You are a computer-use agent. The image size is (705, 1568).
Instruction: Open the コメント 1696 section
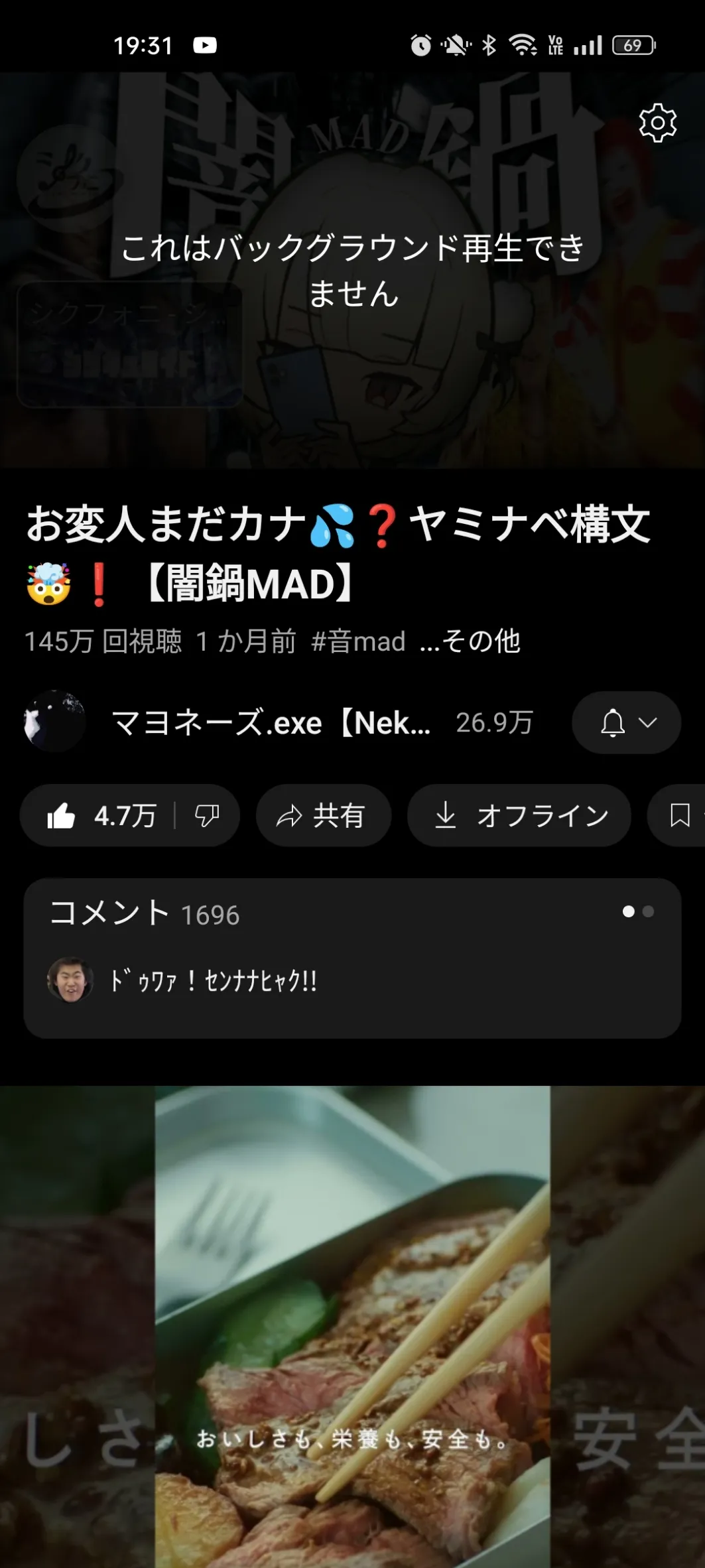click(x=352, y=958)
